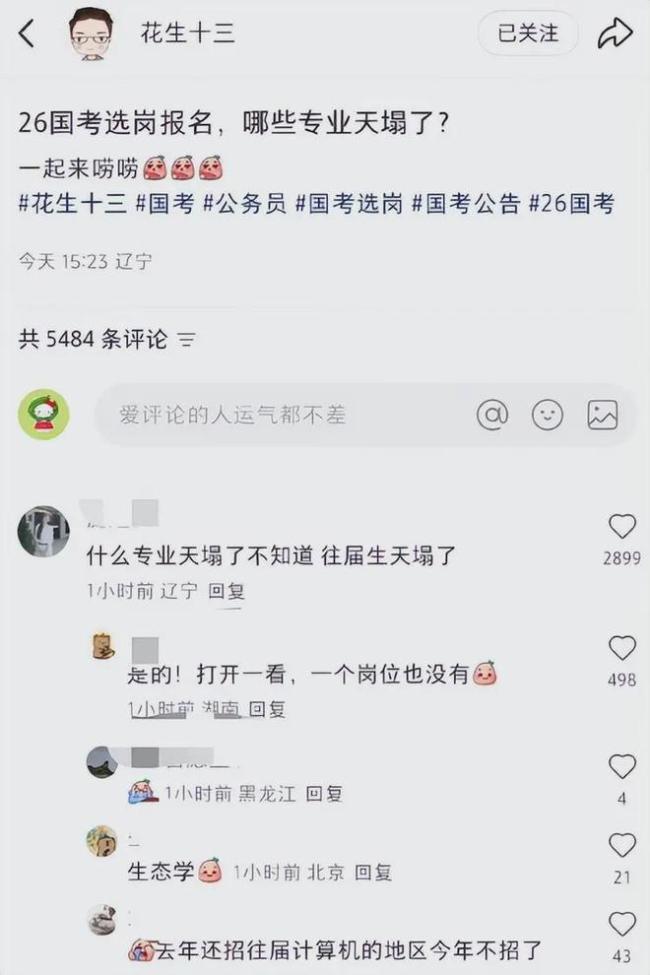Like the 生态学 comment
This screenshot has width=650, height=975.
tap(622, 845)
